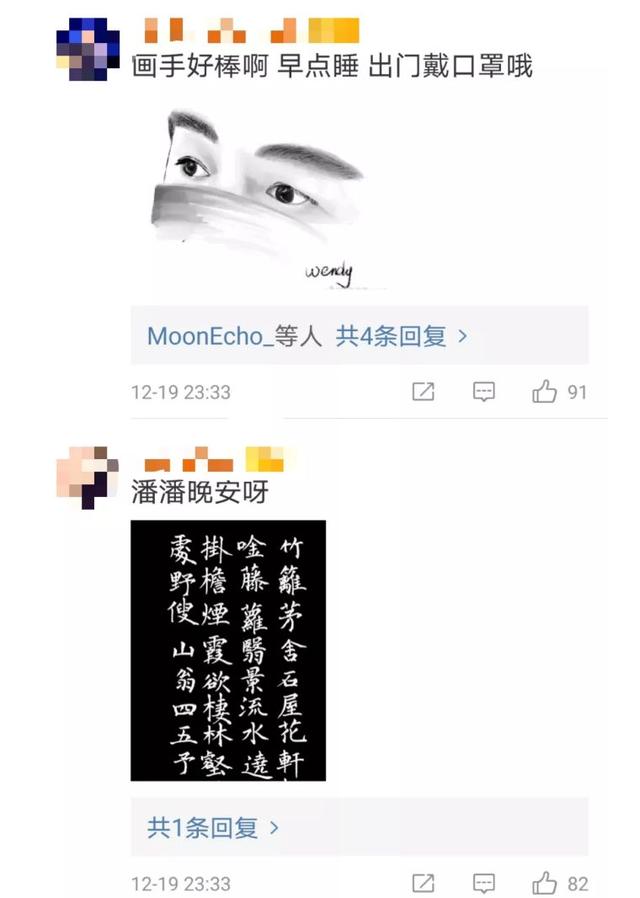
Task: Like the comment showing 91 likes
Action: point(545,392)
